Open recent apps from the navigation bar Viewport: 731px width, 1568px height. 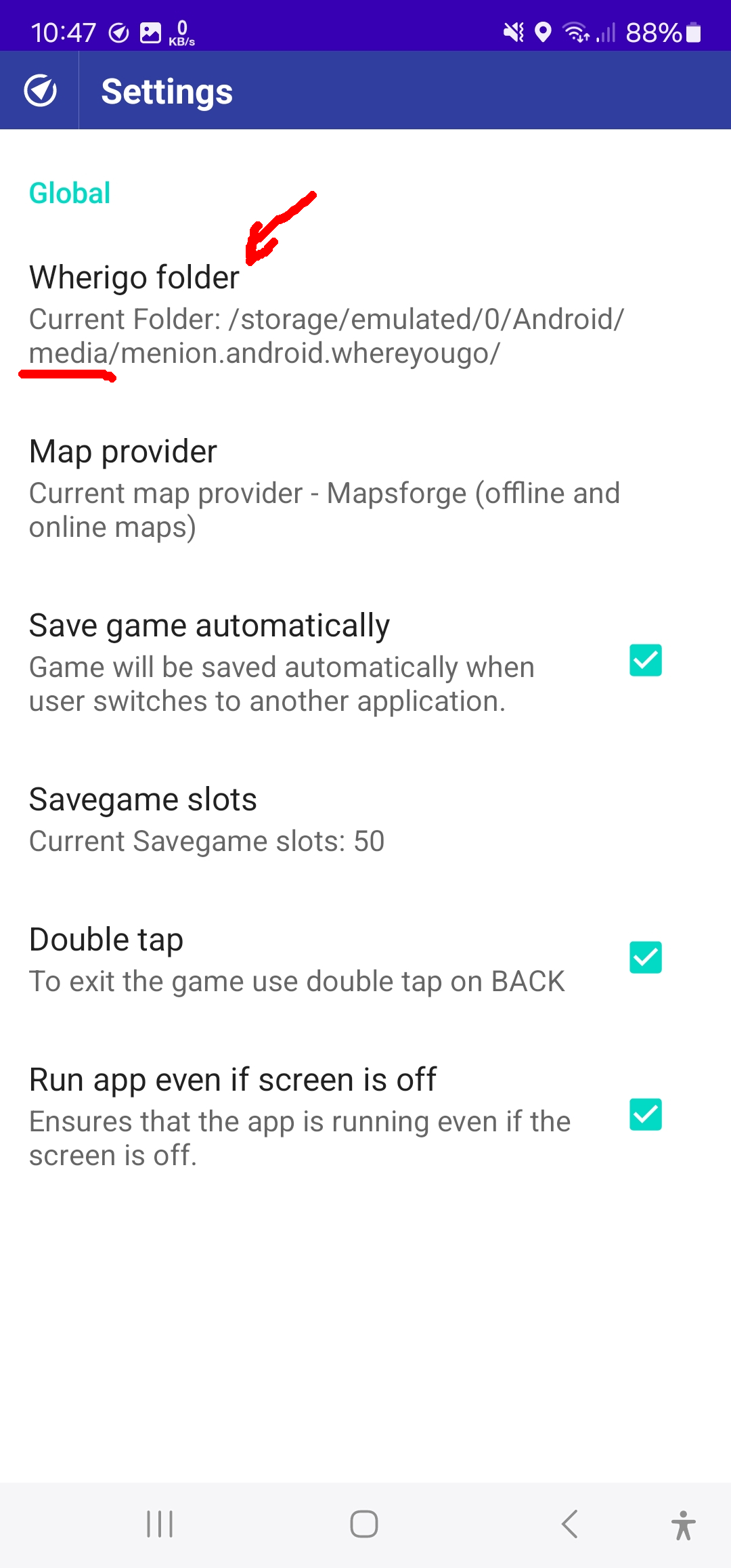tap(160, 1524)
